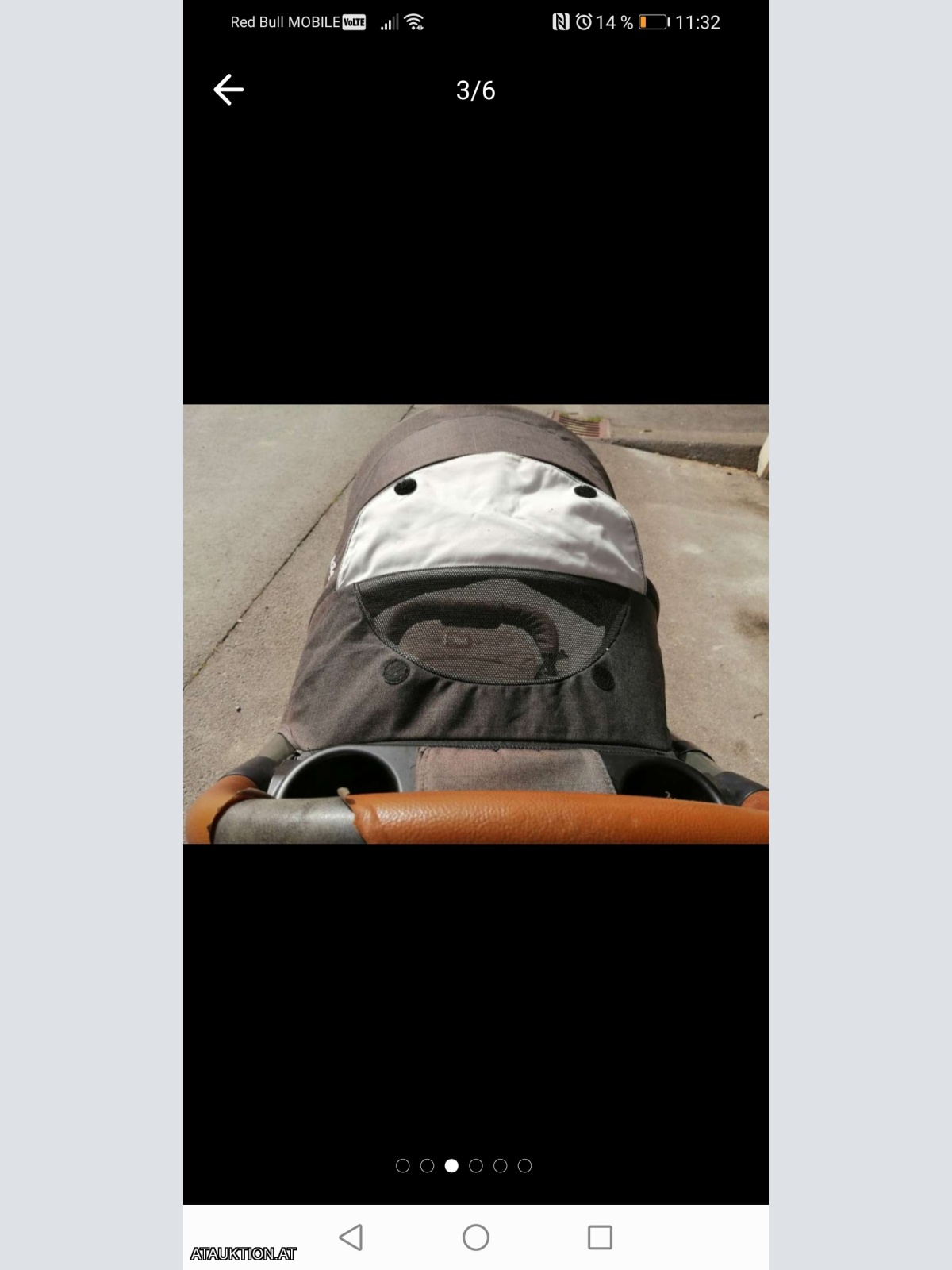
Task: Open recent apps square button
Action: [600, 1237]
